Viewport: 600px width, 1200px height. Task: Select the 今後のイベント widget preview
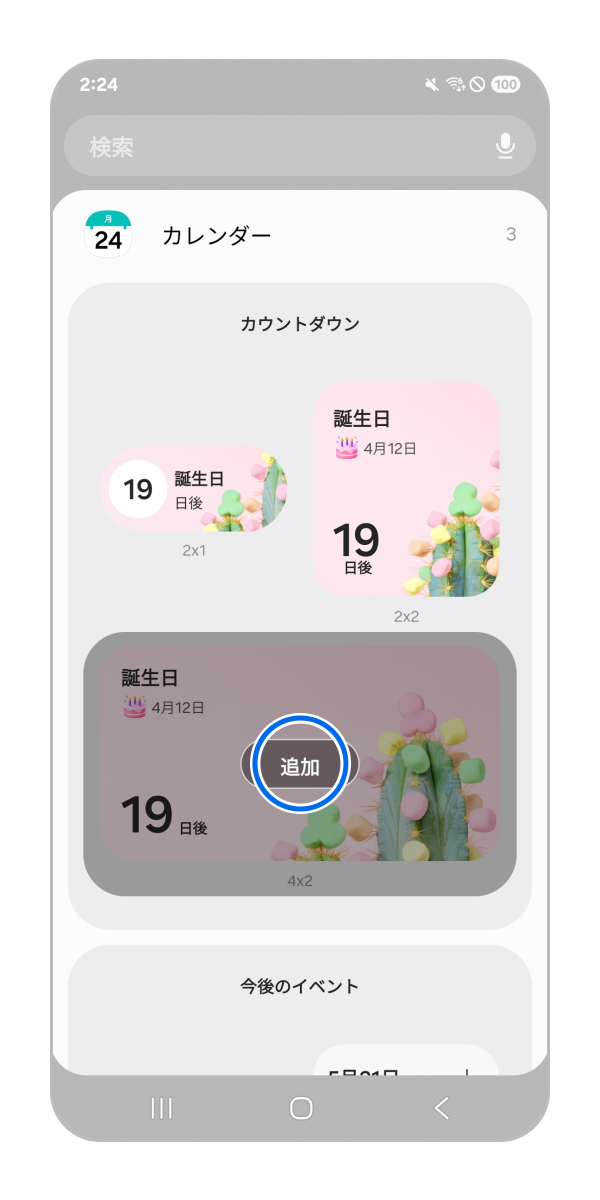pyautogui.click(x=405, y=1060)
